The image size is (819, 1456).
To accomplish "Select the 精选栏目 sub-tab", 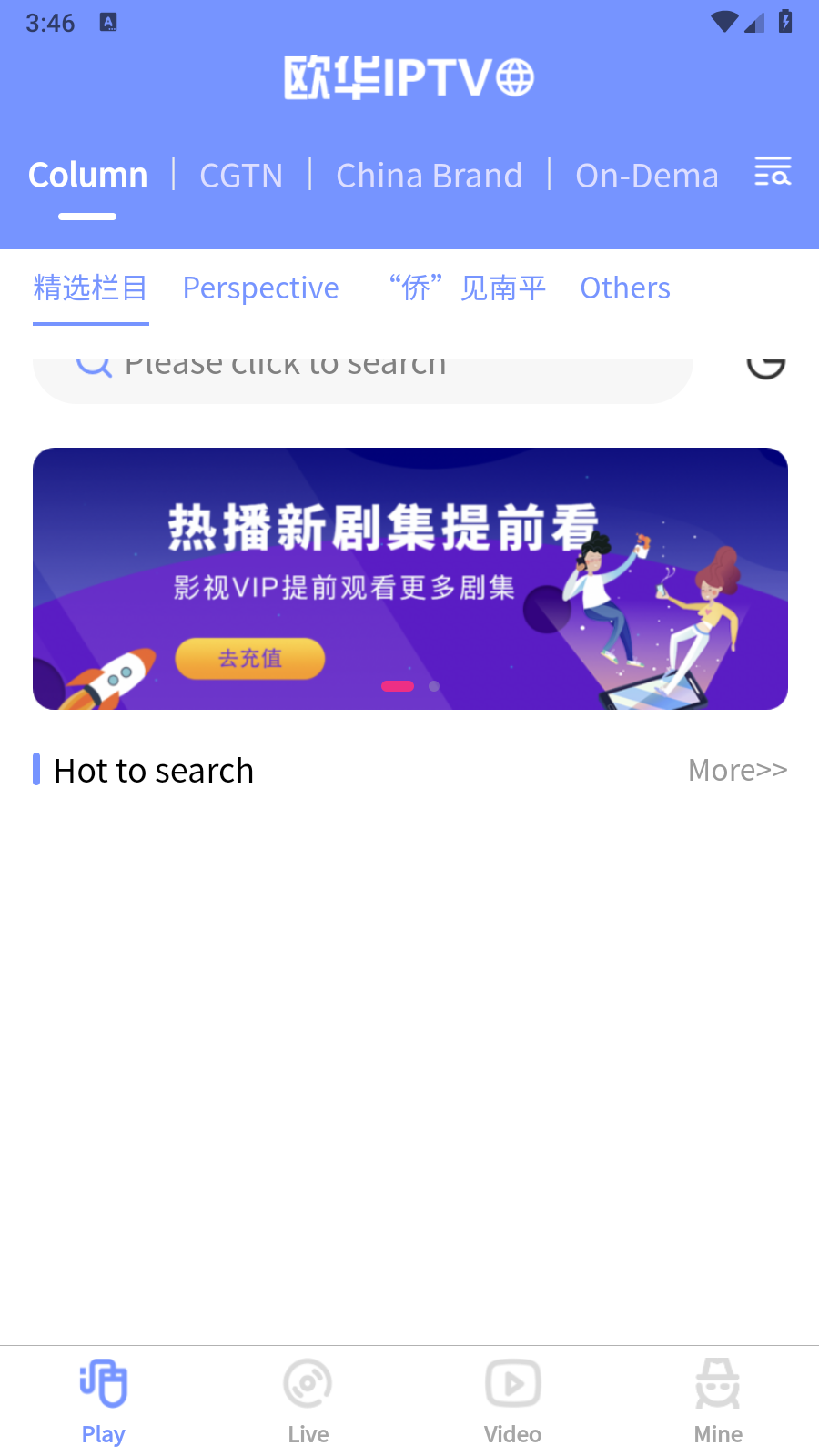I will [x=91, y=288].
